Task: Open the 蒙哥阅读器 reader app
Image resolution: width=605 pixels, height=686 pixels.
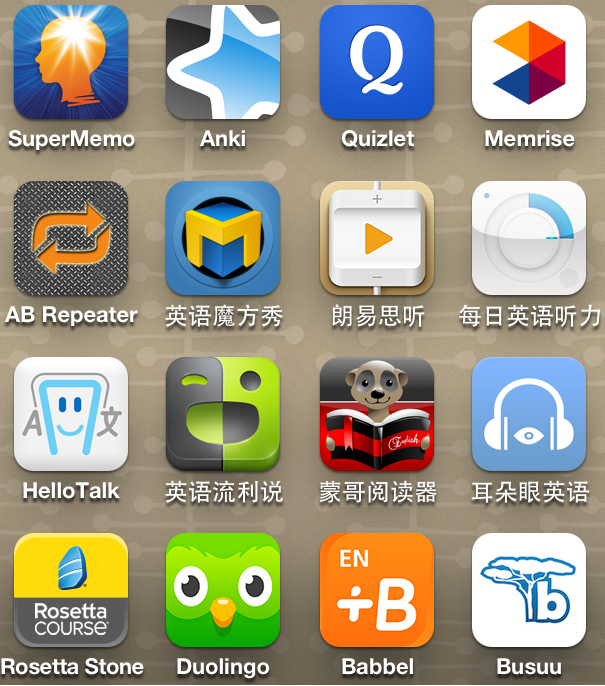Action: point(377,414)
